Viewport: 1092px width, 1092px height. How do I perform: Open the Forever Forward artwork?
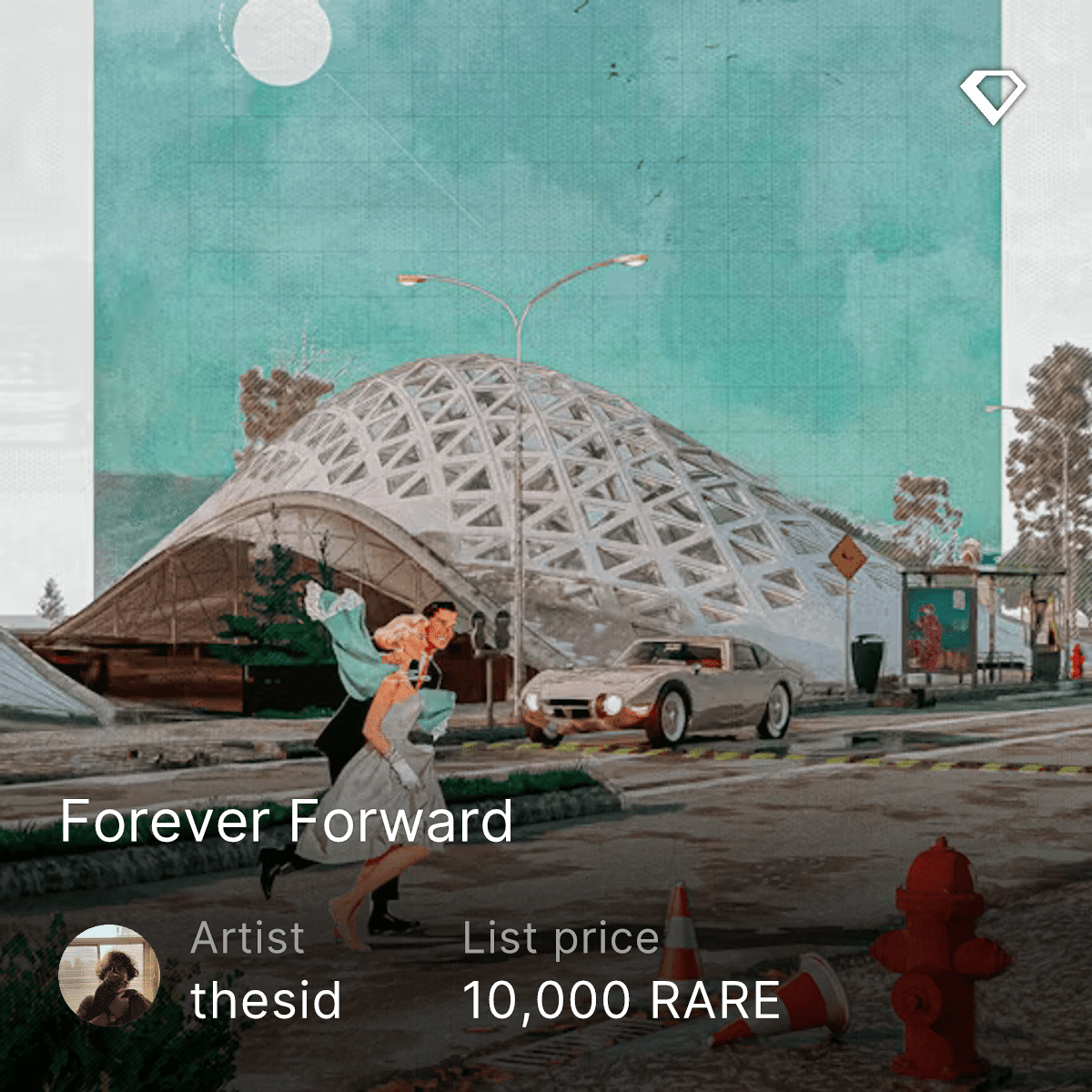click(287, 820)
